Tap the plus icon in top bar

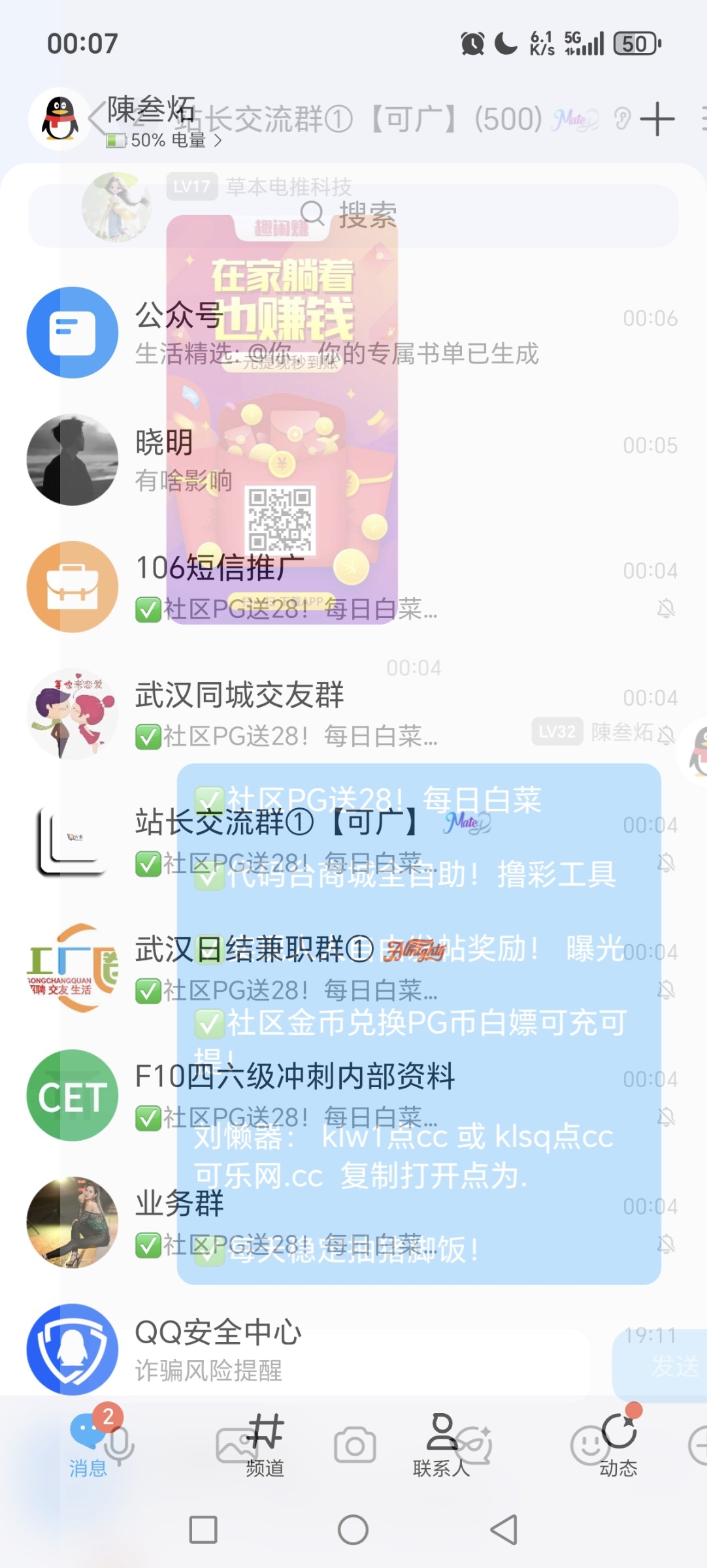pyautogui.click(x=658, y=120)
